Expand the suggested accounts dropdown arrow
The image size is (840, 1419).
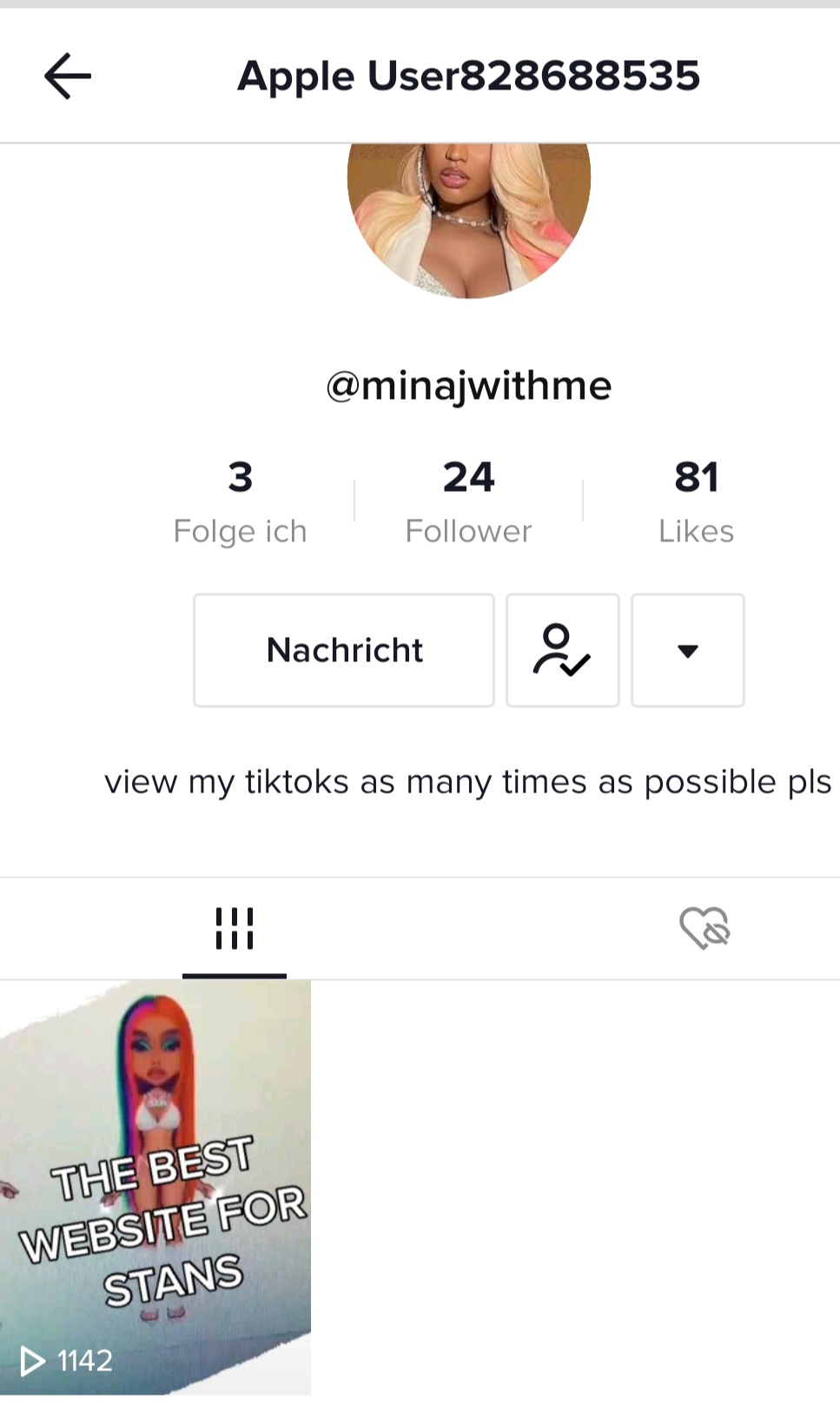687,650
